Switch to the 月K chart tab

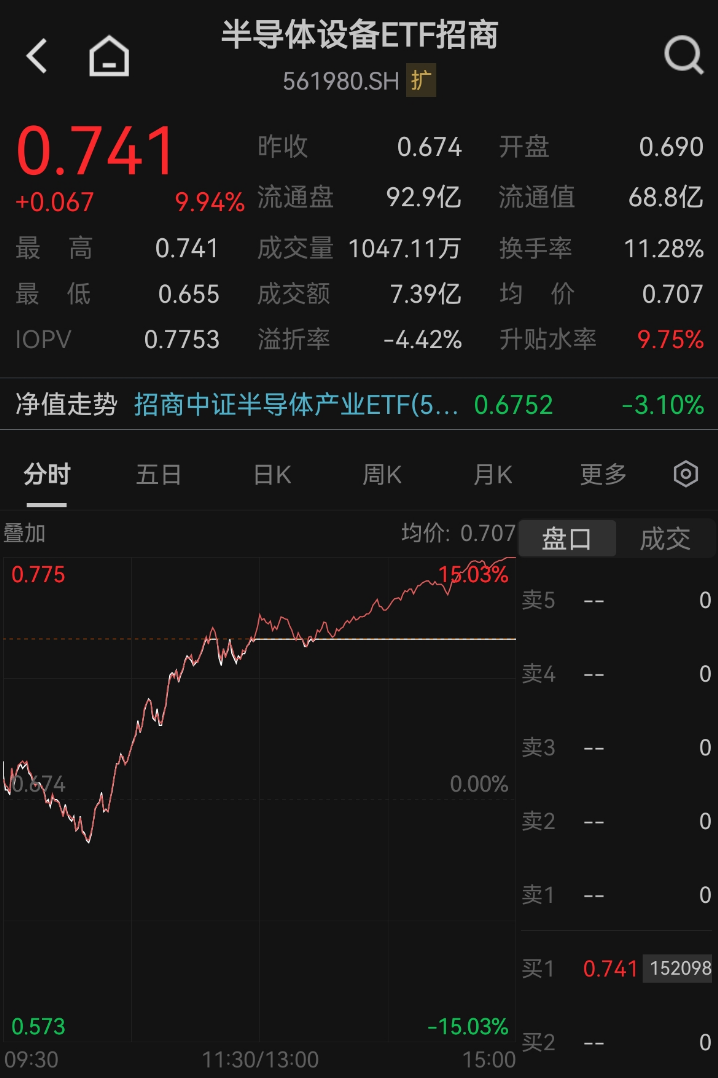(492, 474)
